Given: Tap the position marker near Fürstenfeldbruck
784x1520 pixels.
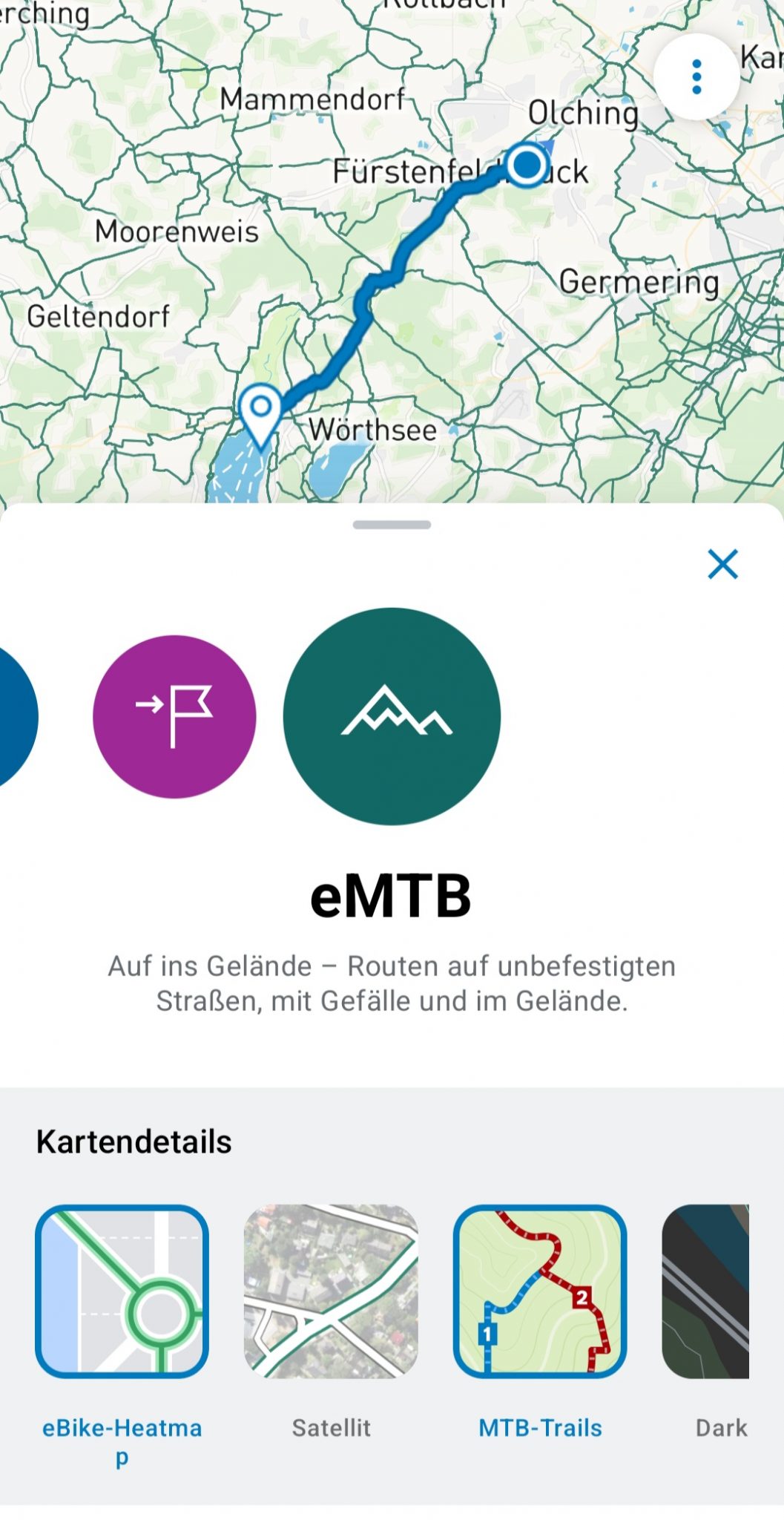Looking at the screenshot, I should (x=527, y=167).
